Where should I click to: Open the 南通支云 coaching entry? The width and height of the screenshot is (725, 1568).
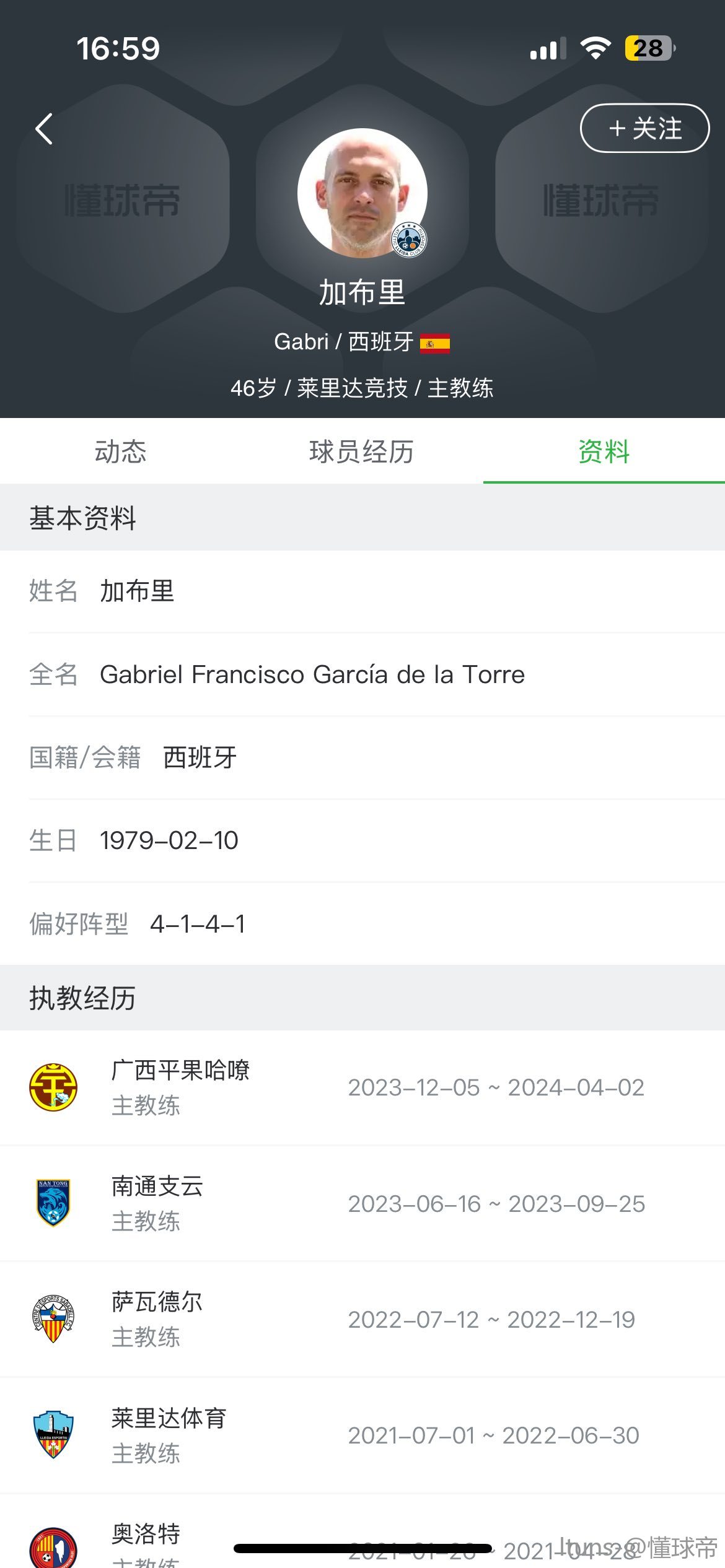[x=362, y=1203]
